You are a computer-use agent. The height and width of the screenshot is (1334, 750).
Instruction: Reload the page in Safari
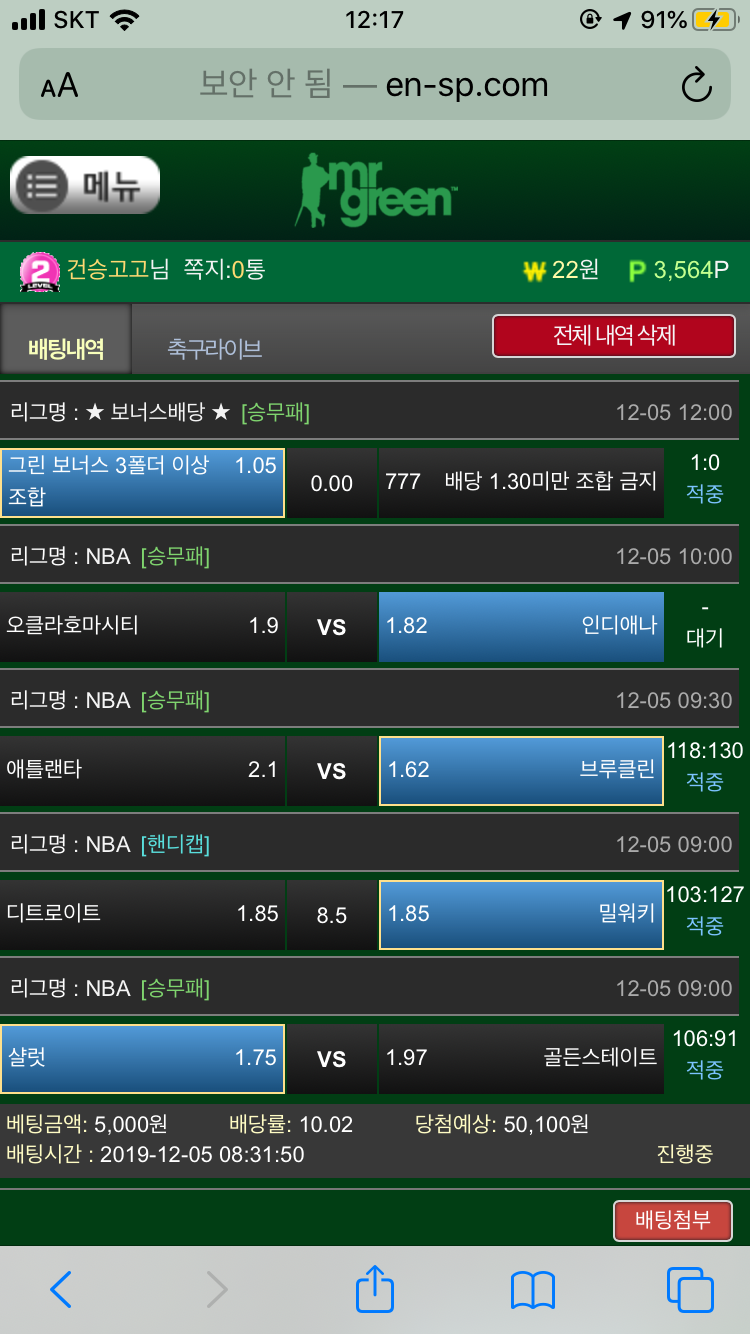click(696, 85)
